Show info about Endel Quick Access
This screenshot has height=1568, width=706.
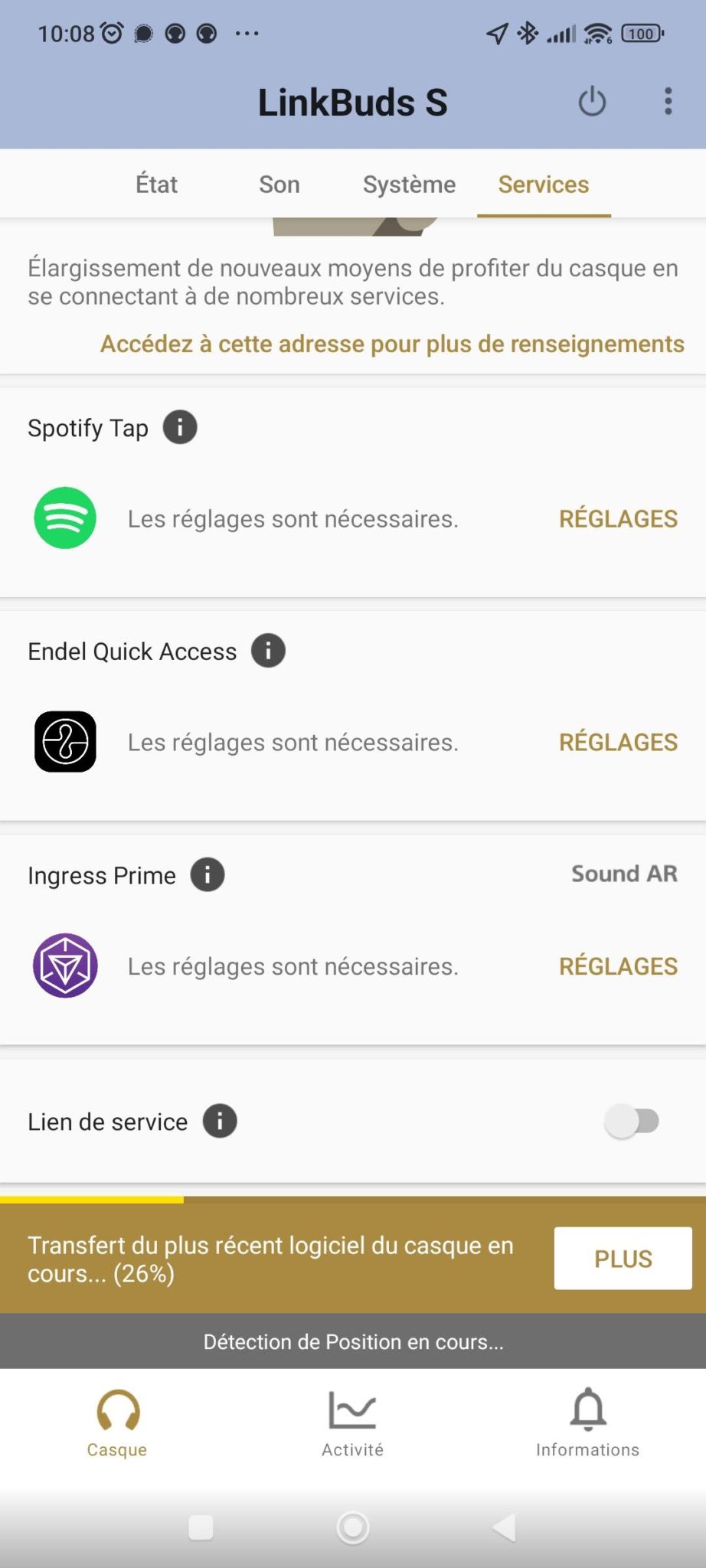(268, 651)
